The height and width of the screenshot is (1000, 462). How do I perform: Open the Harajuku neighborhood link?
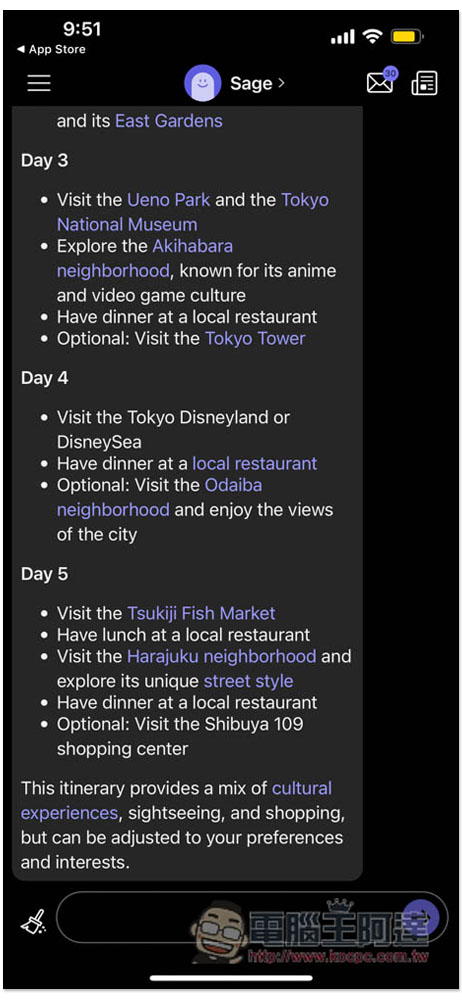pos(221,656)
